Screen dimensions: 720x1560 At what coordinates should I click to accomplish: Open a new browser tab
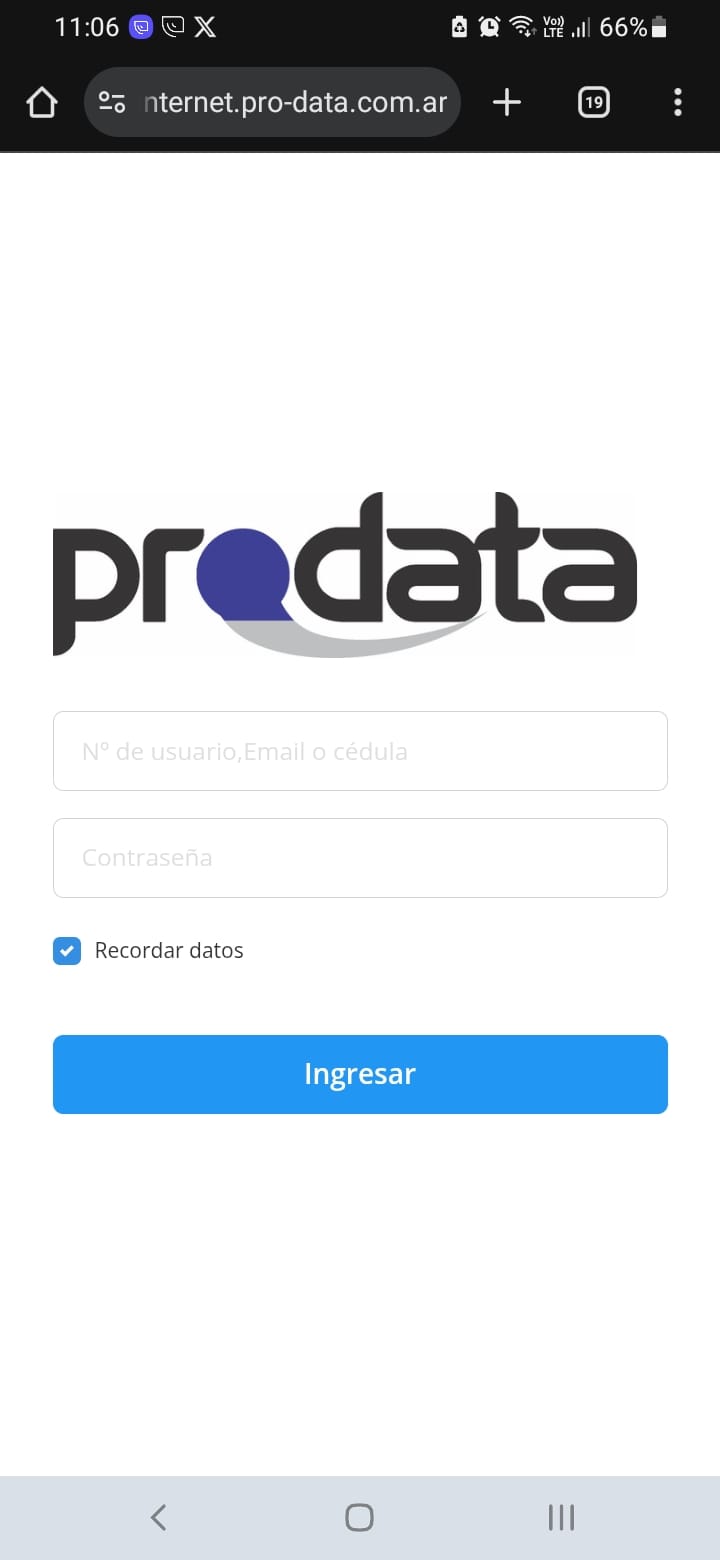[507, 102]
